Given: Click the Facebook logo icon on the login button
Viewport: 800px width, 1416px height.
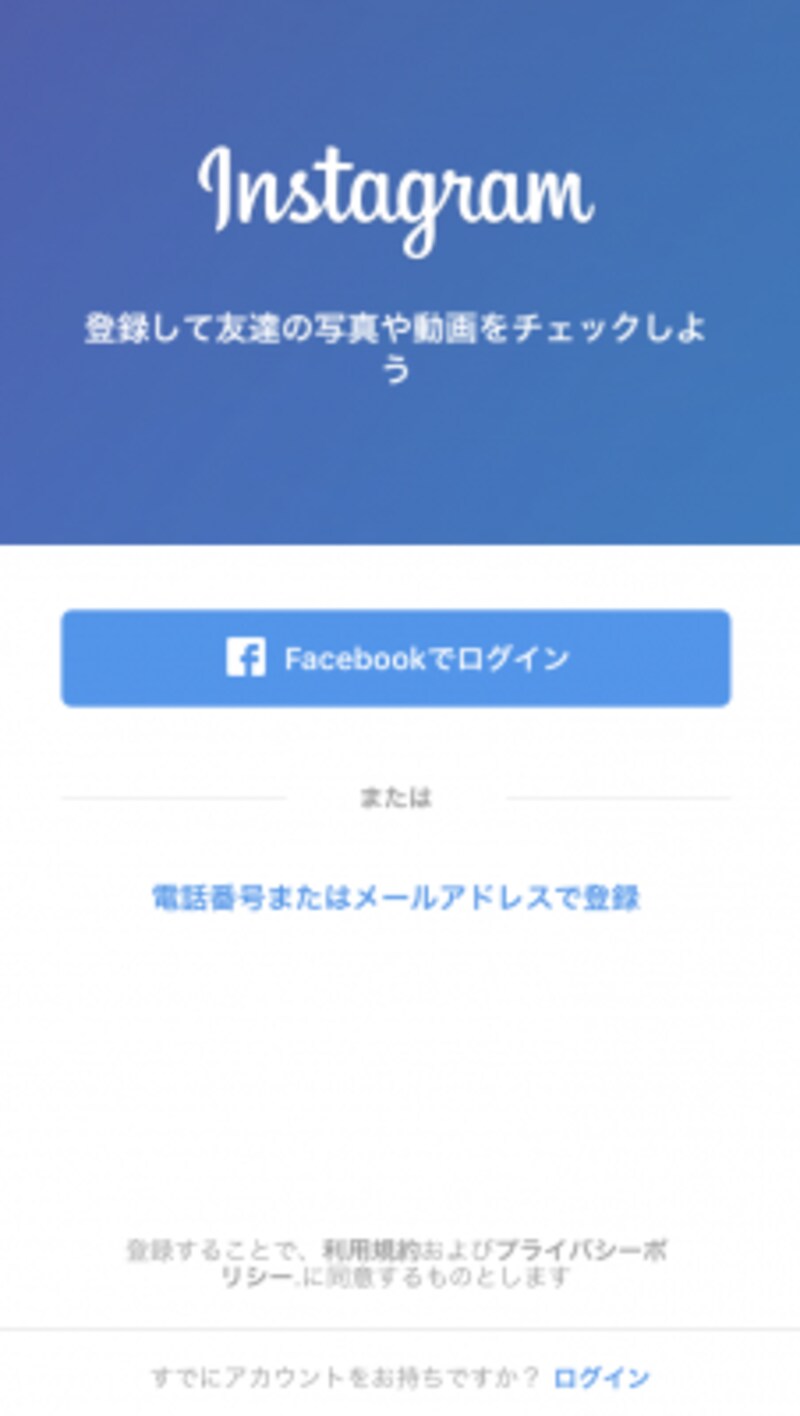Looking at the screenshot, I should point(245,659).
